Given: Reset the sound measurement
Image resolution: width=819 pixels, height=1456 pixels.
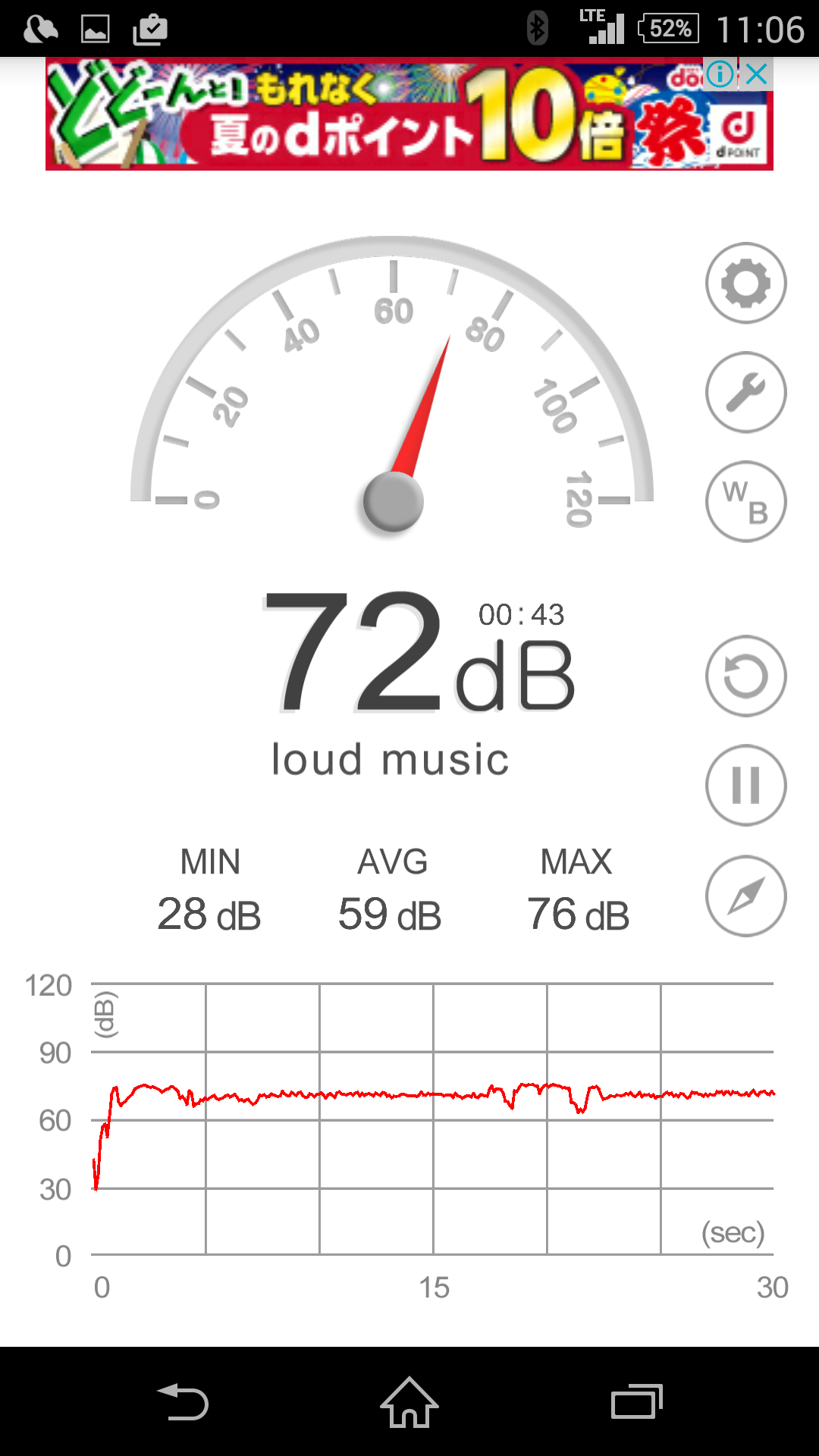Looking at the screenshot, I should pyautogui.click(x=745, y=676).
